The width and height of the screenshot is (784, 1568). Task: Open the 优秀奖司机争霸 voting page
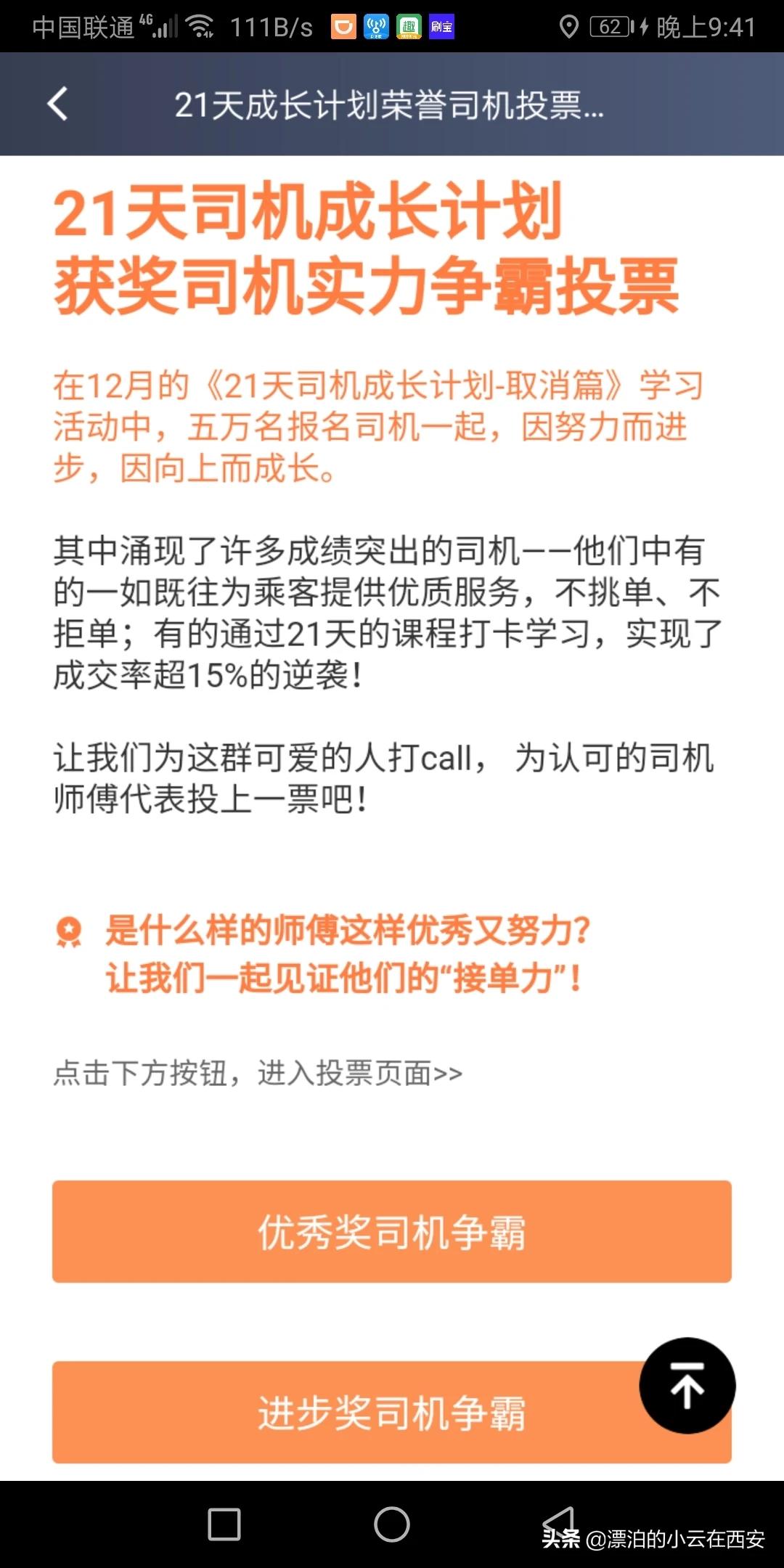tap(392, 1231)
